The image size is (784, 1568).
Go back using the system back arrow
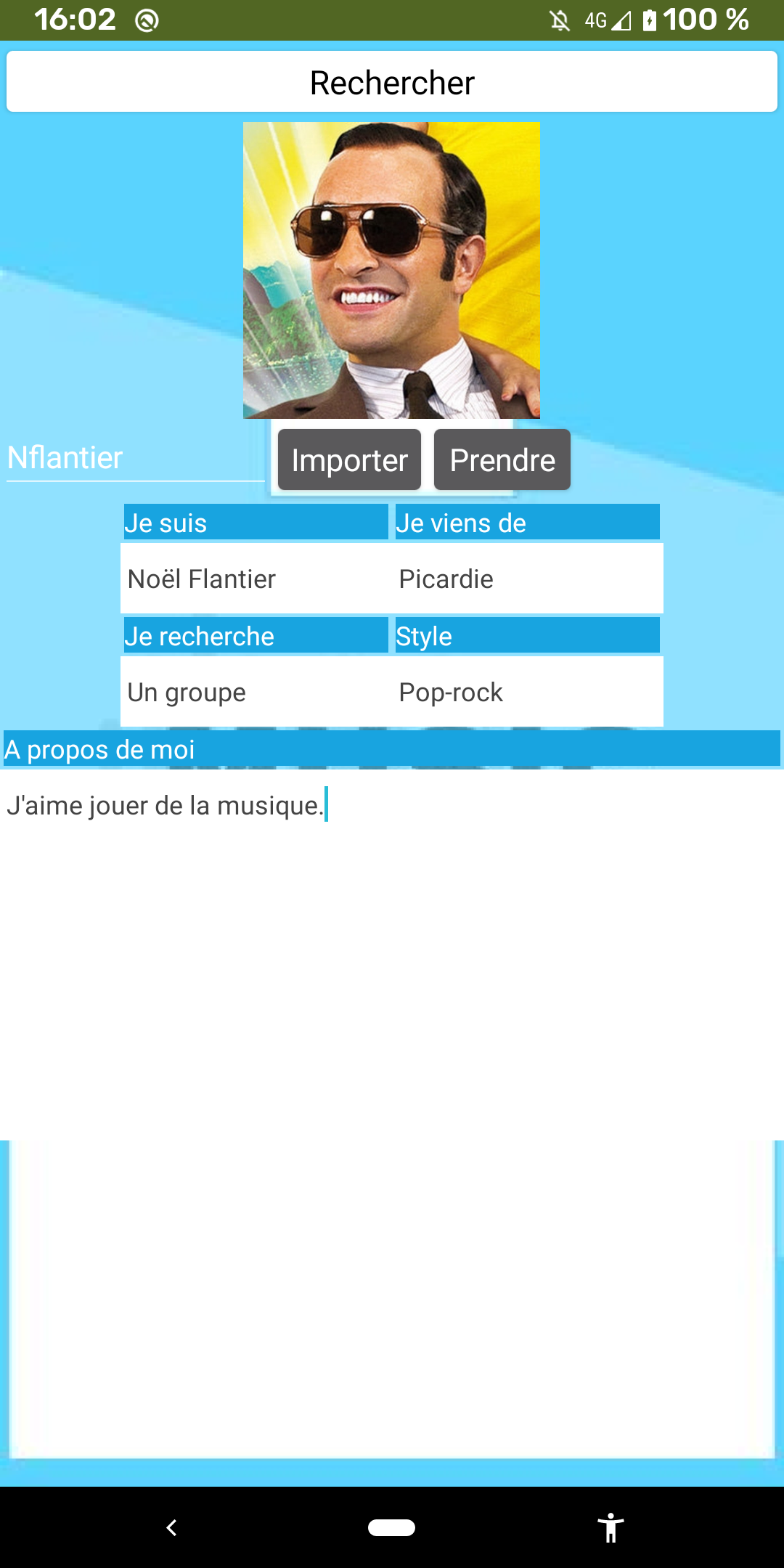click(171, 1527)
